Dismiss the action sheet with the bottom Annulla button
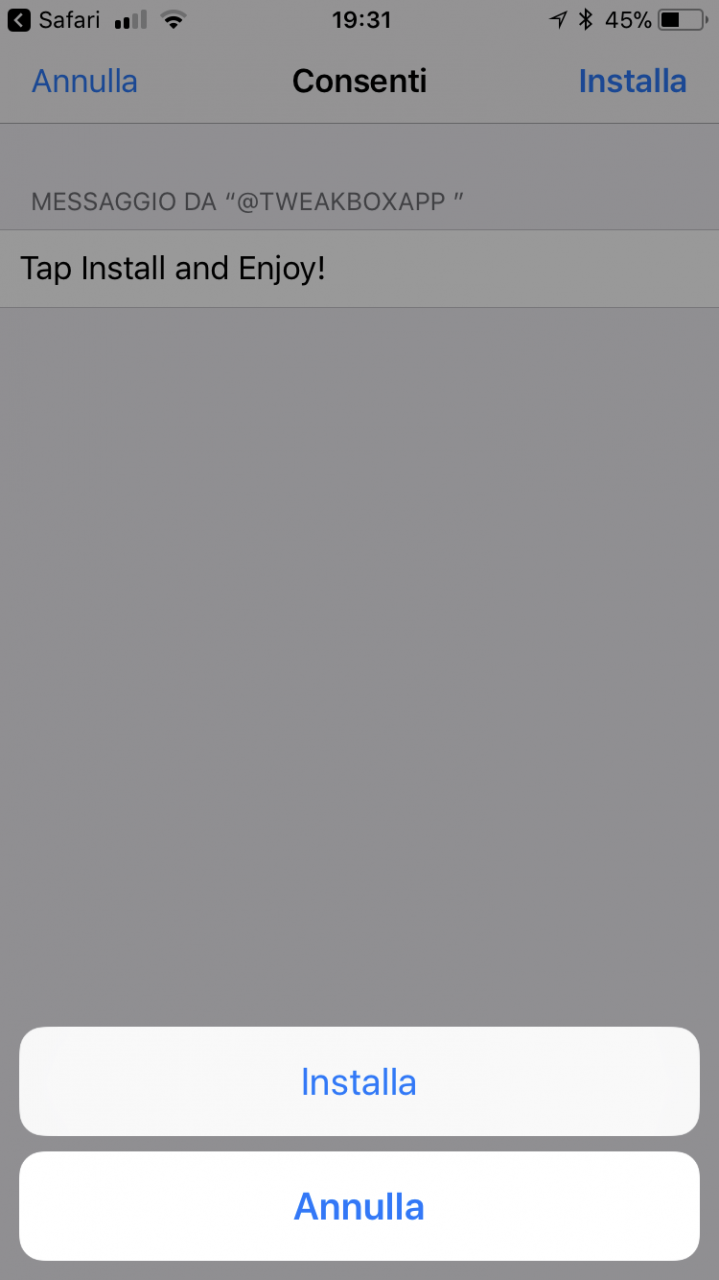Screen dimensions: 719x1280 [x=359, y=1207]
